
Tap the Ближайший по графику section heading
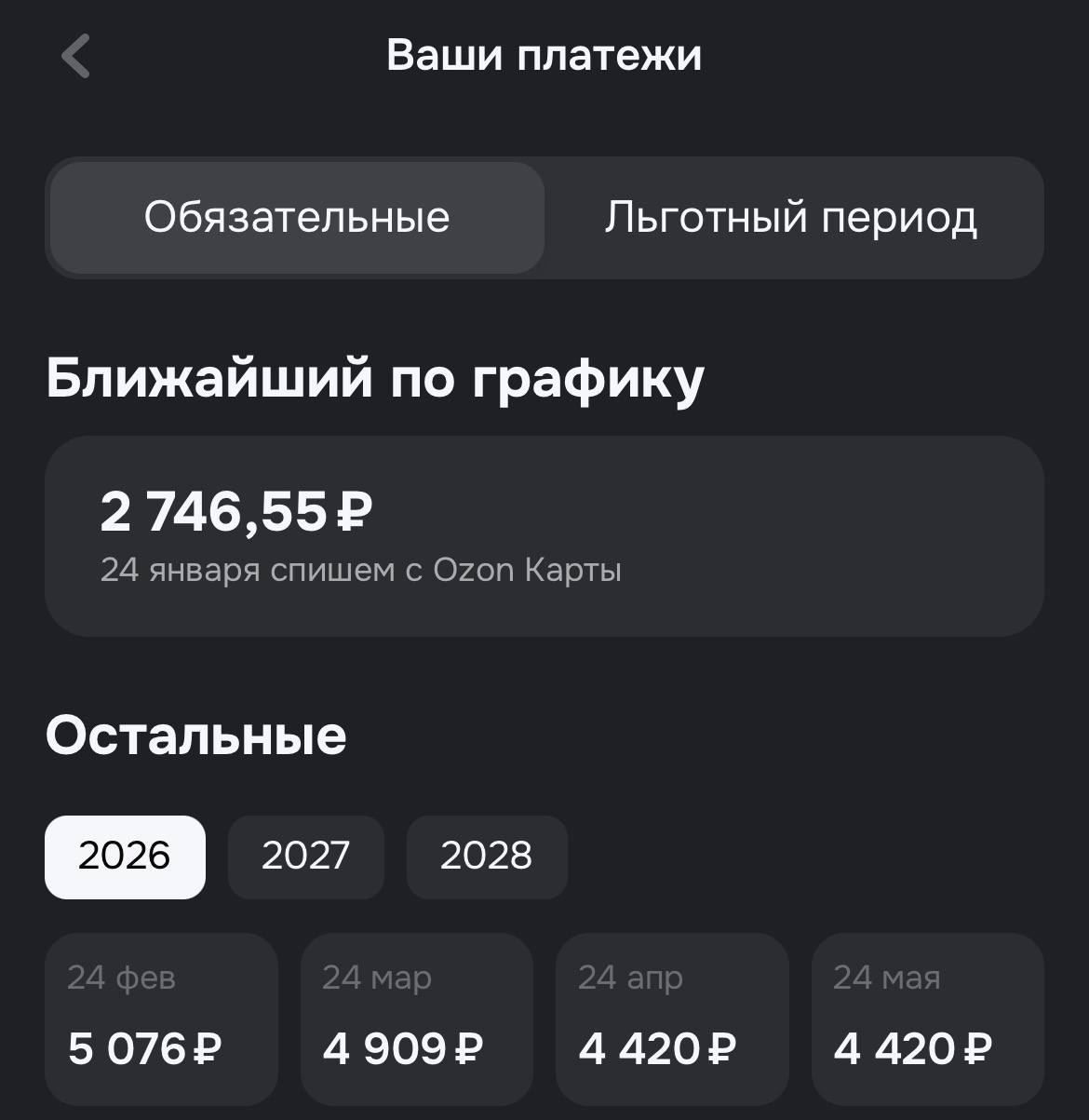coord(377,378)
